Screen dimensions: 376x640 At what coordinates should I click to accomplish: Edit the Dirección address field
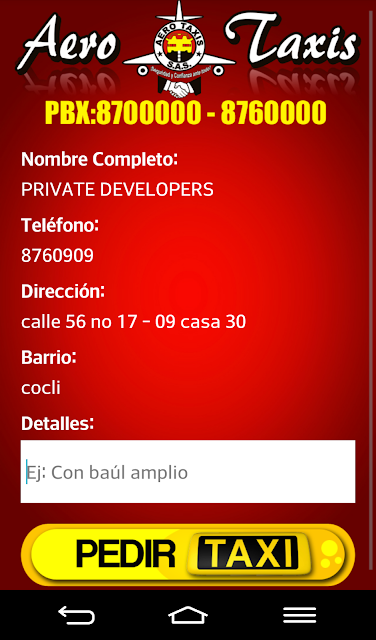[x=133, y=322]
